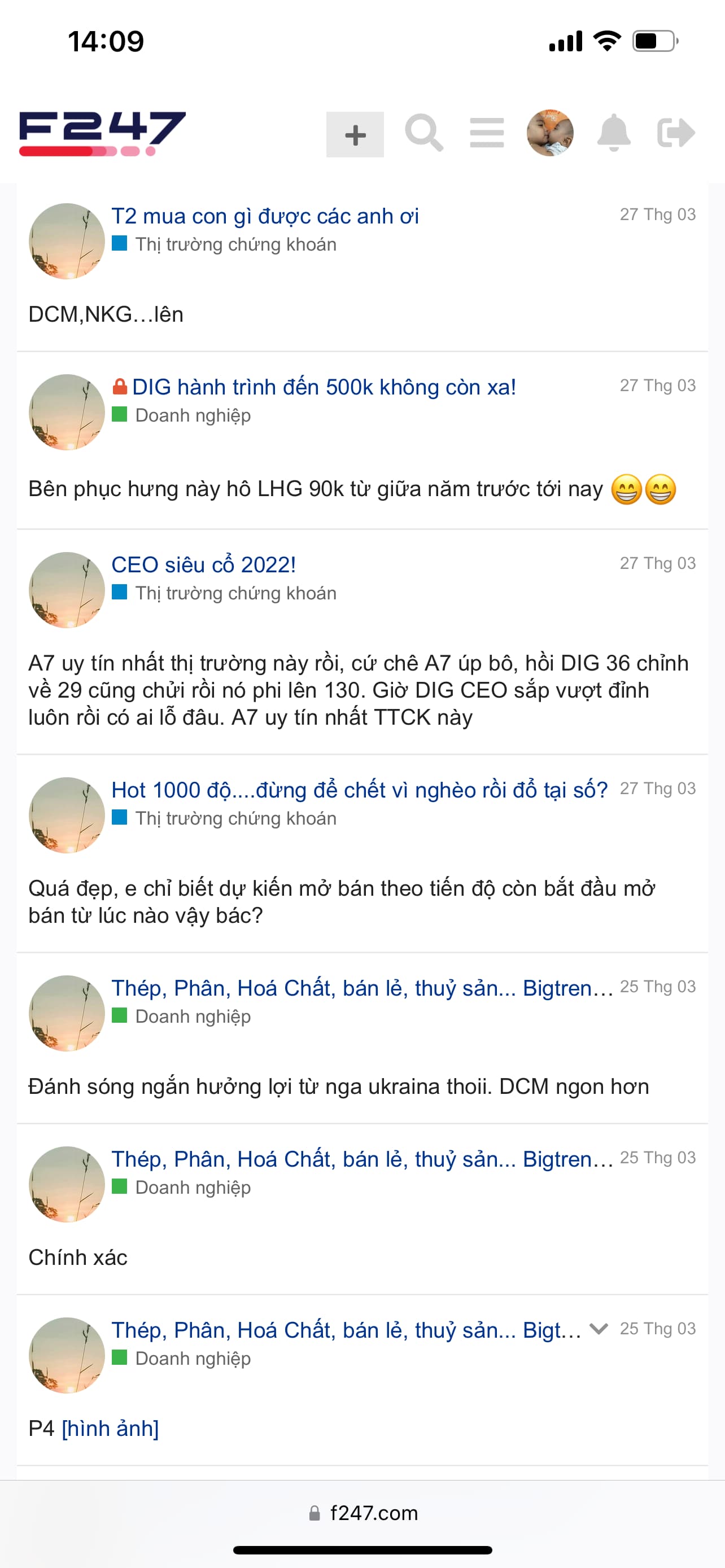Open topic "CEO siêu cổ 2022!"
The width and height of the screenshot is (725, 1568).
coord(203,565)
